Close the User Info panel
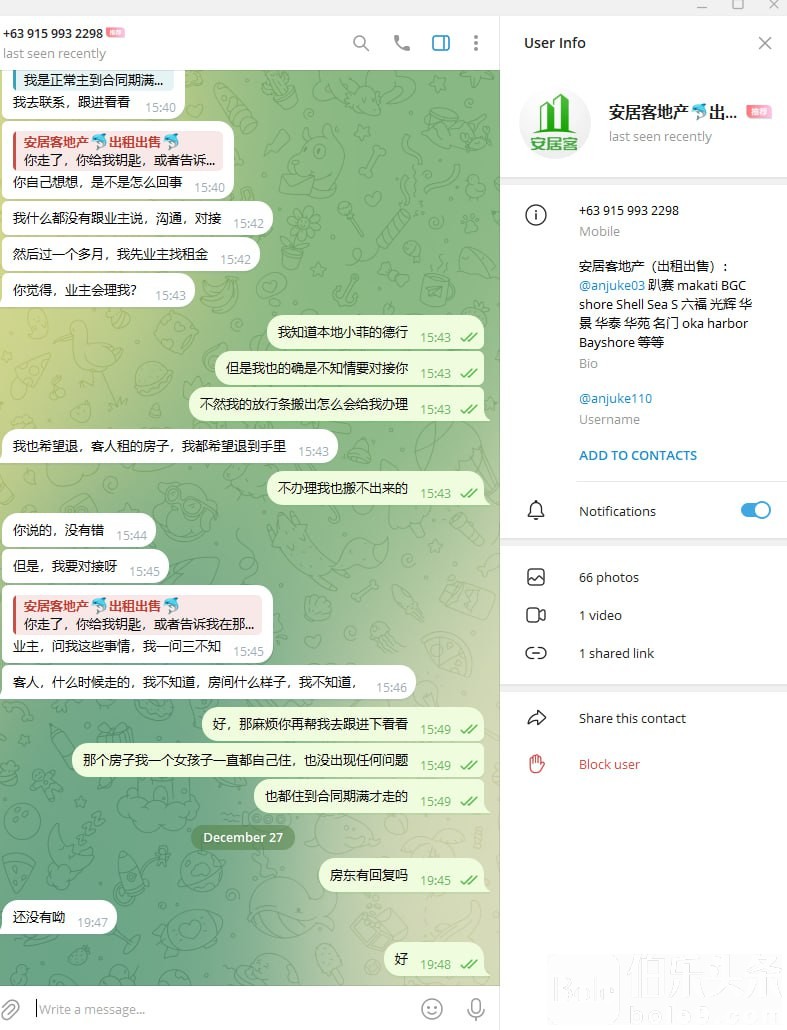787x1030 pixels. 765,43
